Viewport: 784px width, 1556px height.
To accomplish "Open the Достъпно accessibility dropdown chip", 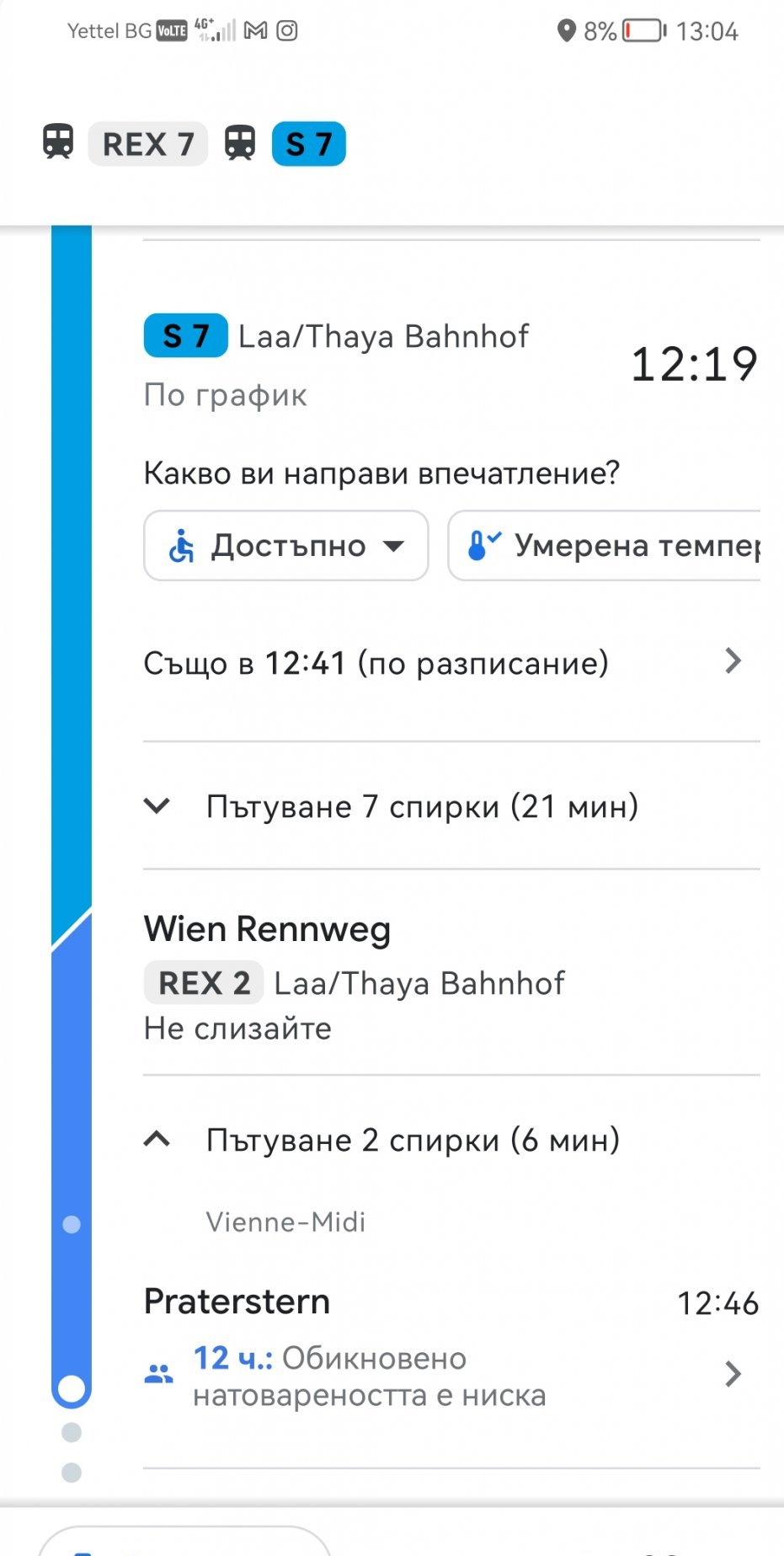I will coord(286,546).
